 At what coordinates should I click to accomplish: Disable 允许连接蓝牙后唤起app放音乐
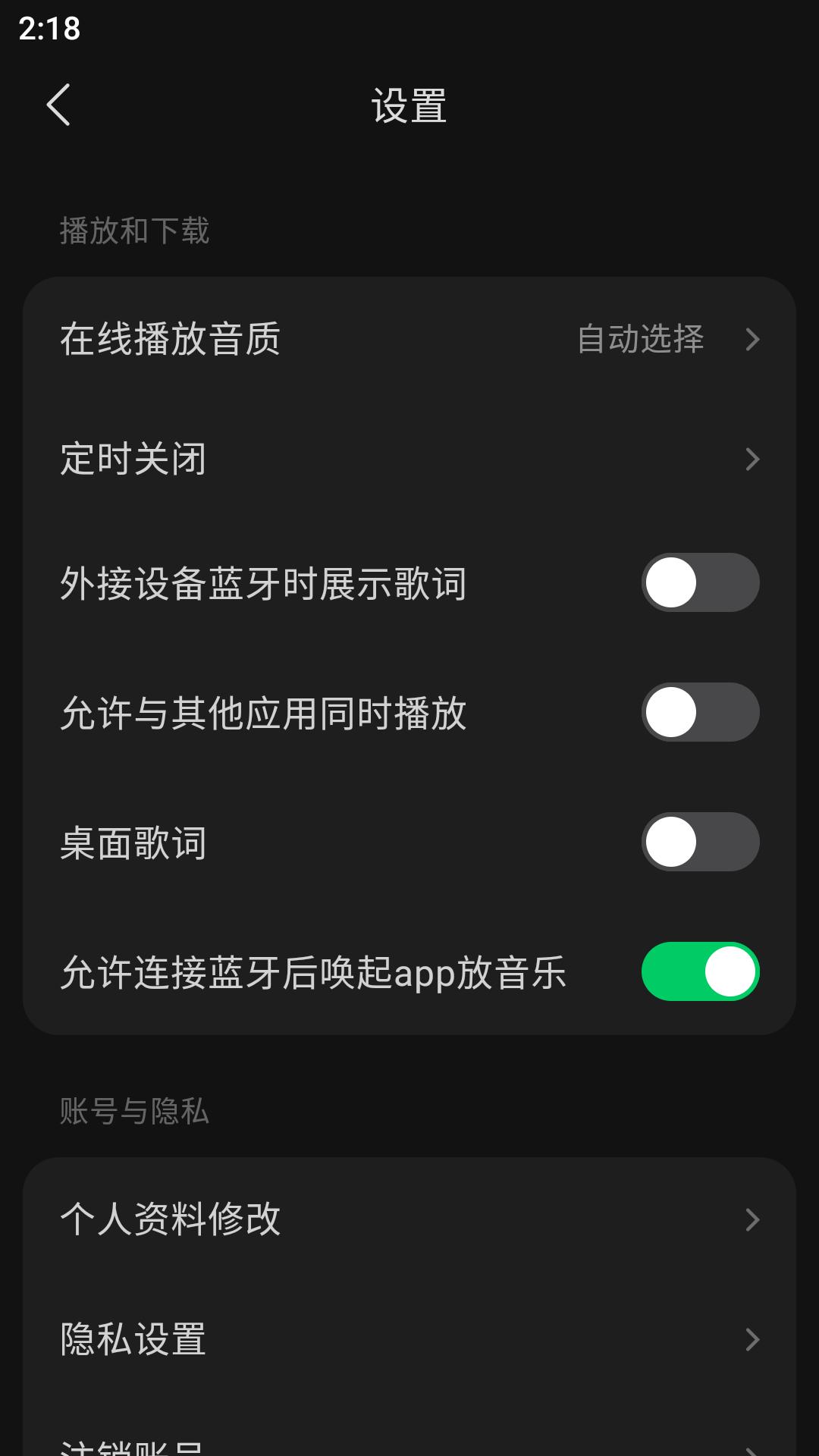pyautogui.click(x=698, y=971)
